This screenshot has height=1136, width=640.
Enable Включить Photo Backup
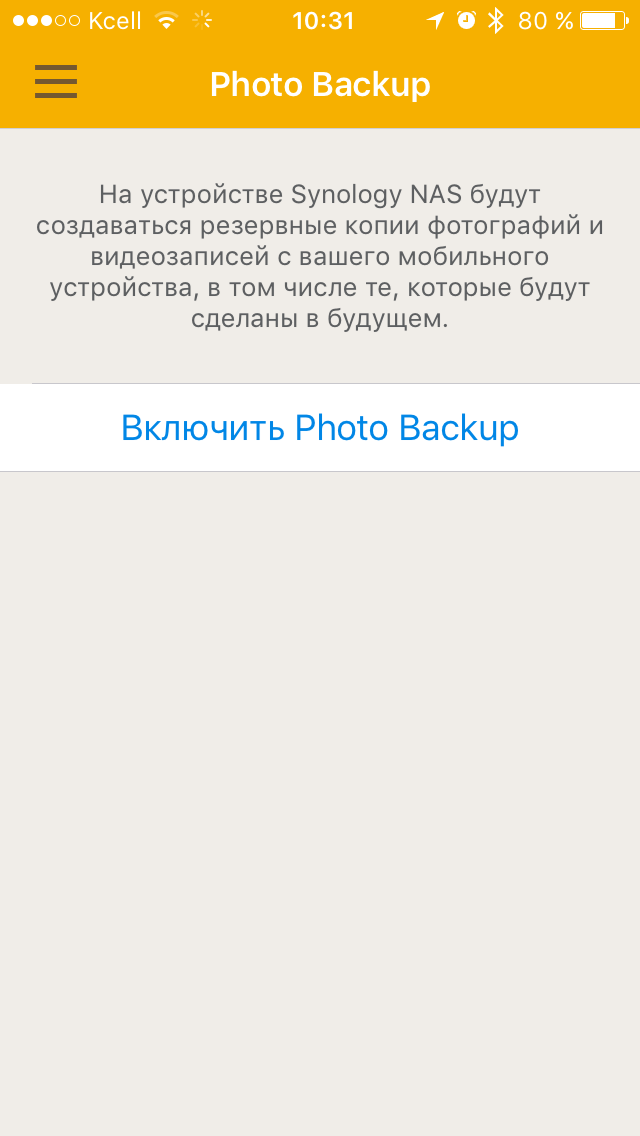pos(320,427)
